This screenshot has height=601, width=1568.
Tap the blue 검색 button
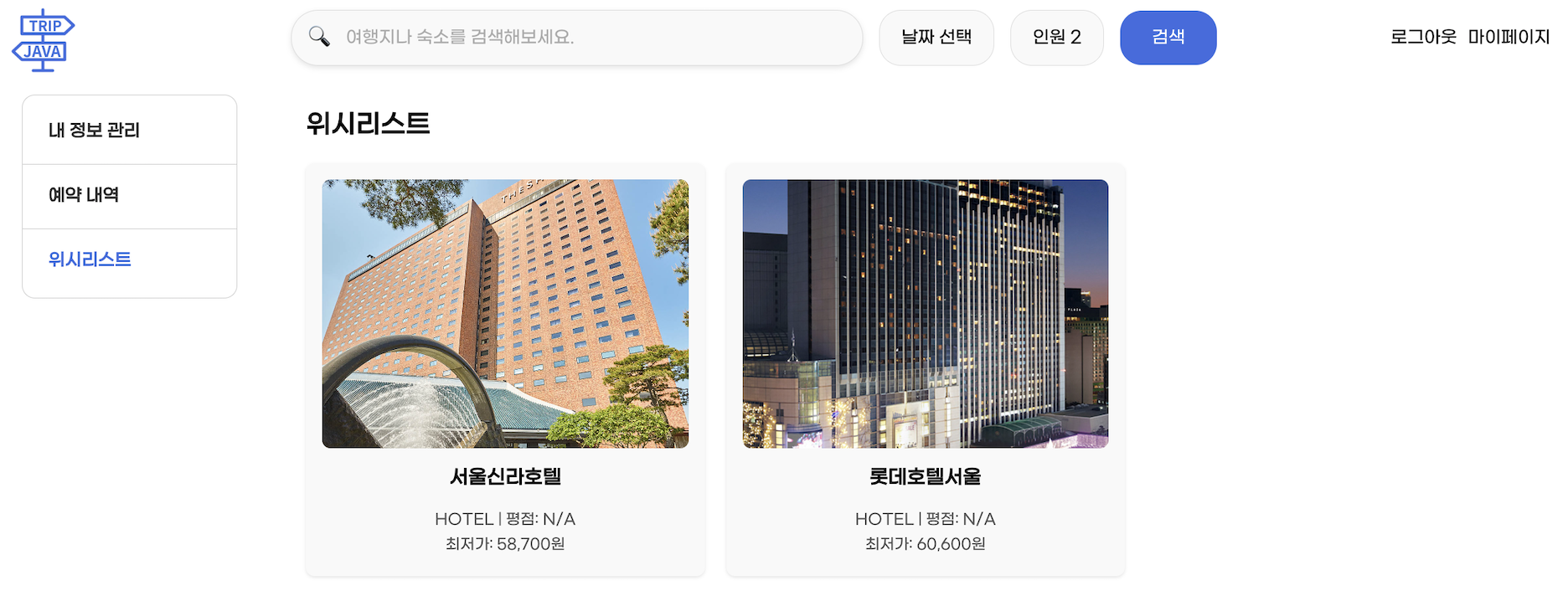(x=1168, y=38)
